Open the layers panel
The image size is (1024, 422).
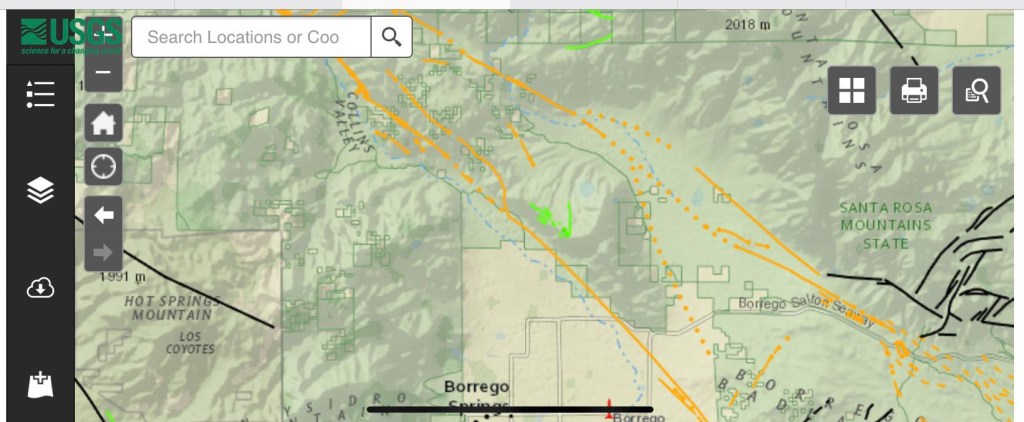pos(40,189)
